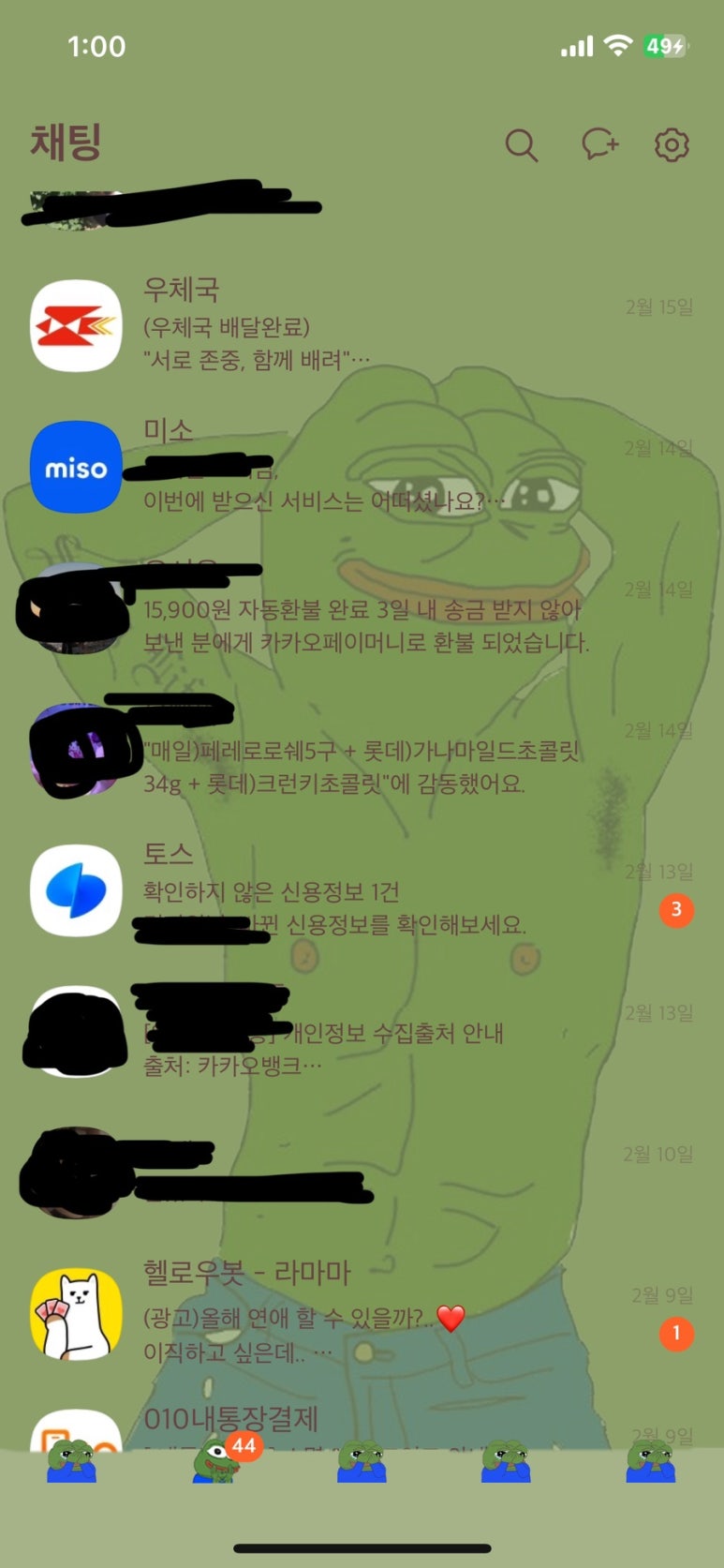Open the chat about 15,900원 자동환불 완료

pos(362,607)
